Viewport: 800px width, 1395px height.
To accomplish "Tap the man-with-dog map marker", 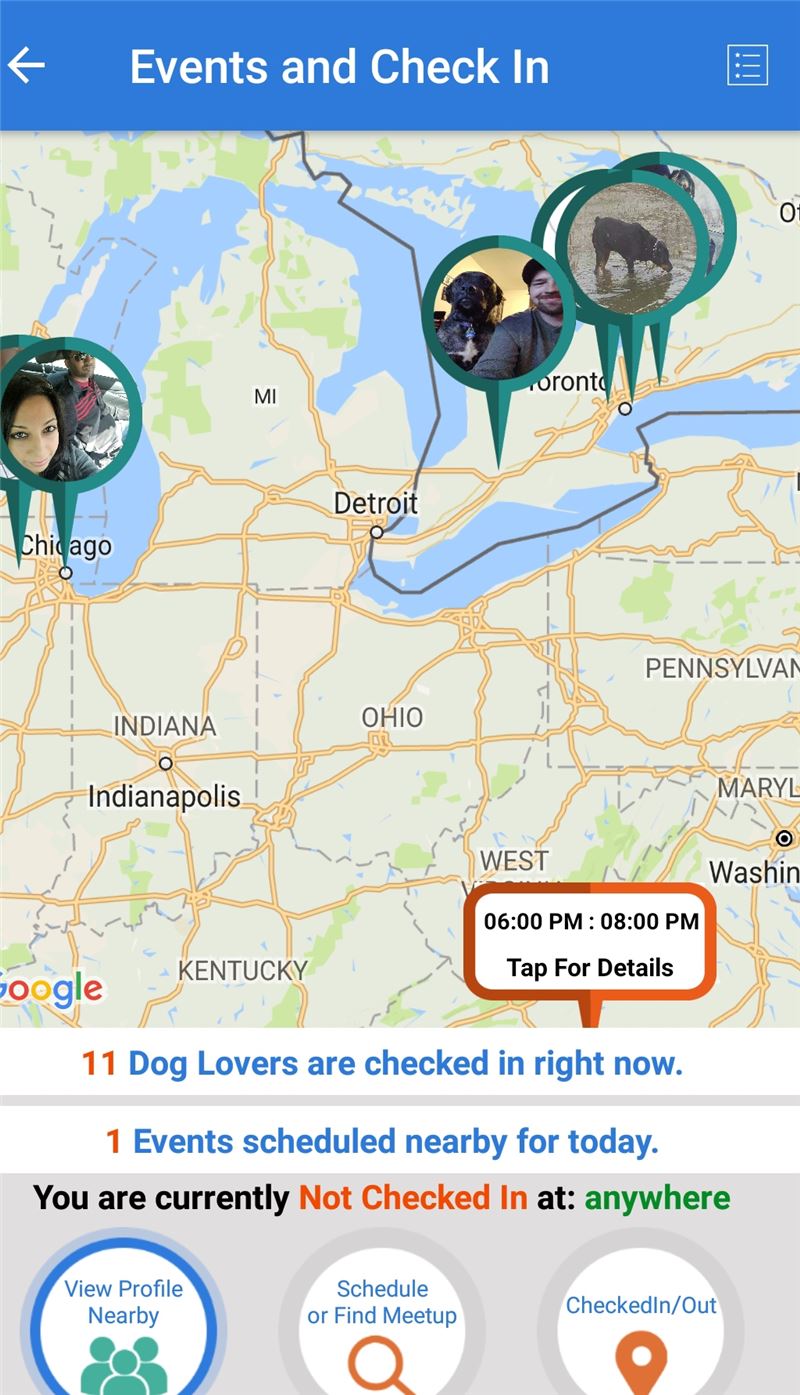I will coord(499,315).
